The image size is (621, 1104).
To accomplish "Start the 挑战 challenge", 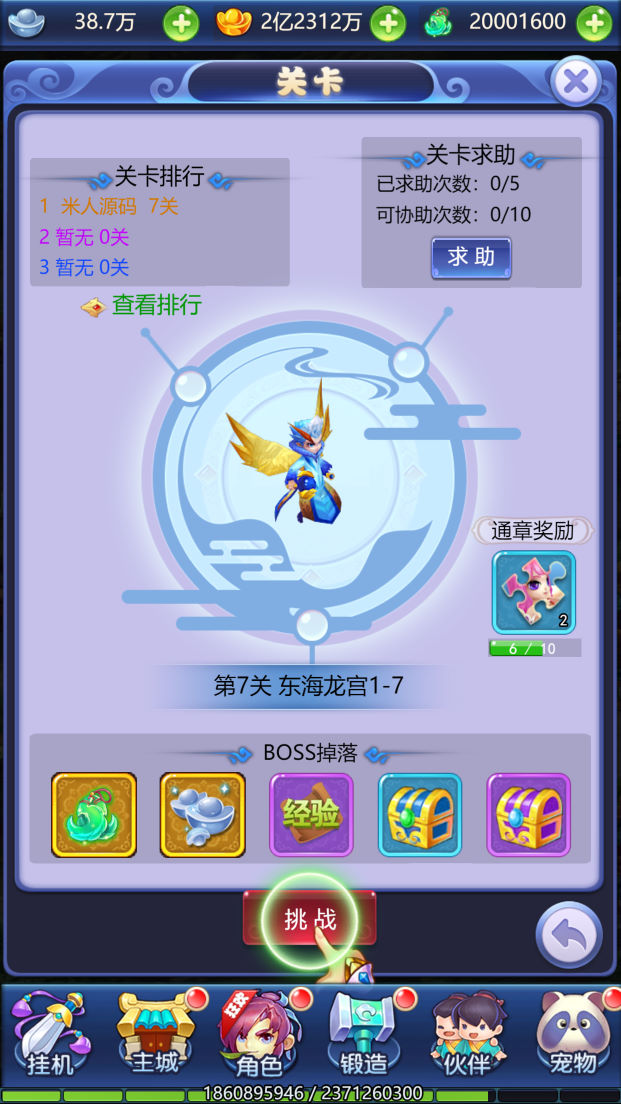I will click(309, 918).
